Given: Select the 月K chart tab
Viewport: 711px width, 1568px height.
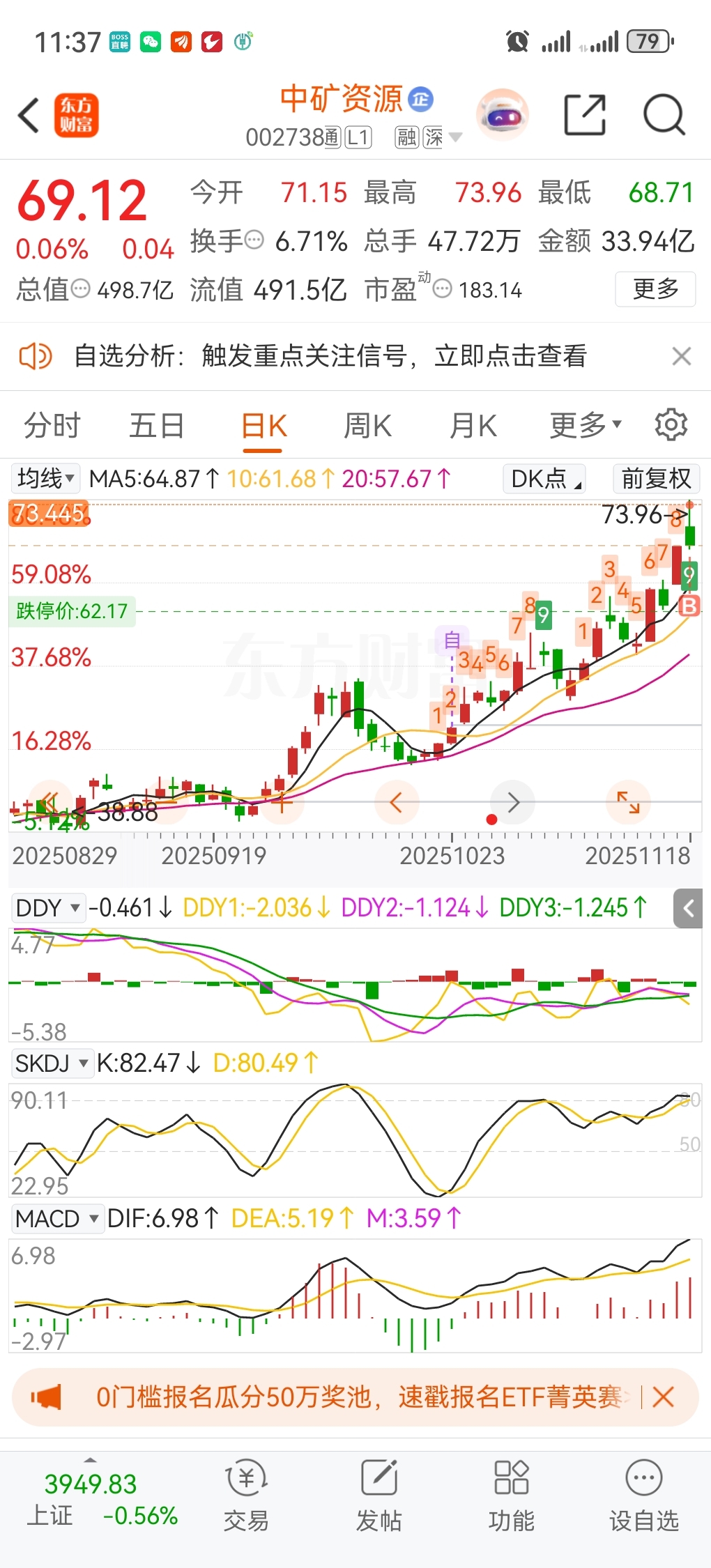Looking at the screenshot, I should coord(473,426).
